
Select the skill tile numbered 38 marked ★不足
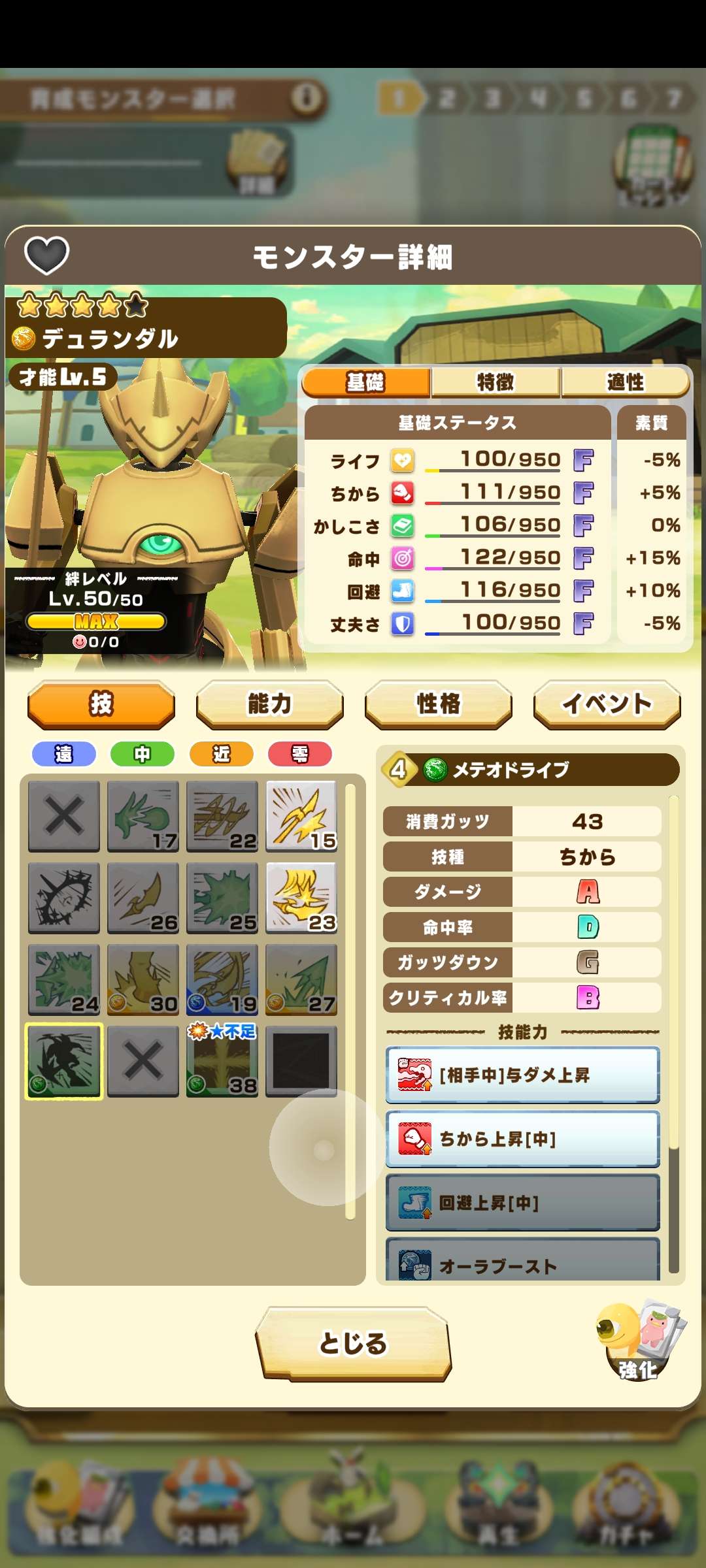(x=222, y=1062)
